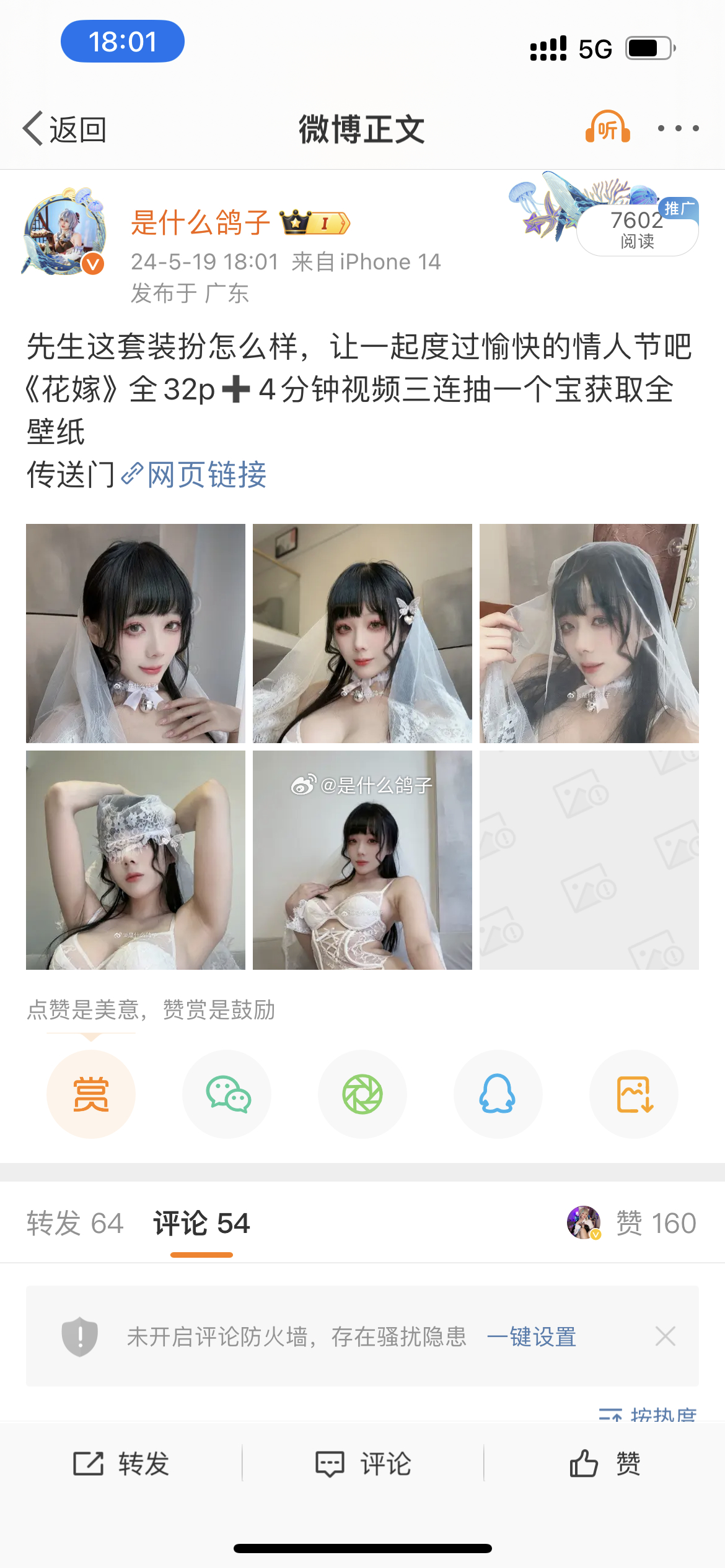
Task: Tap the orange 听 listen icon
Action: pyautogui.click(x=607, y=128)
